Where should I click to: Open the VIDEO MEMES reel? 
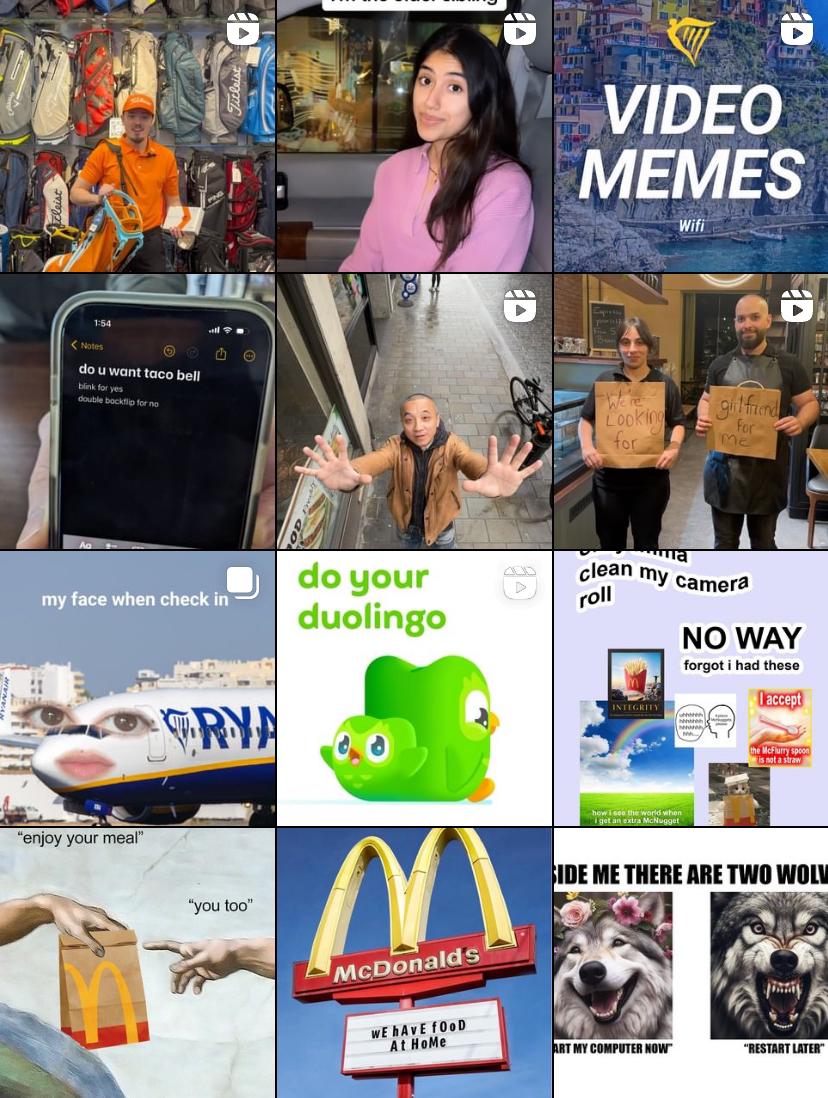(x=691, y=136)
